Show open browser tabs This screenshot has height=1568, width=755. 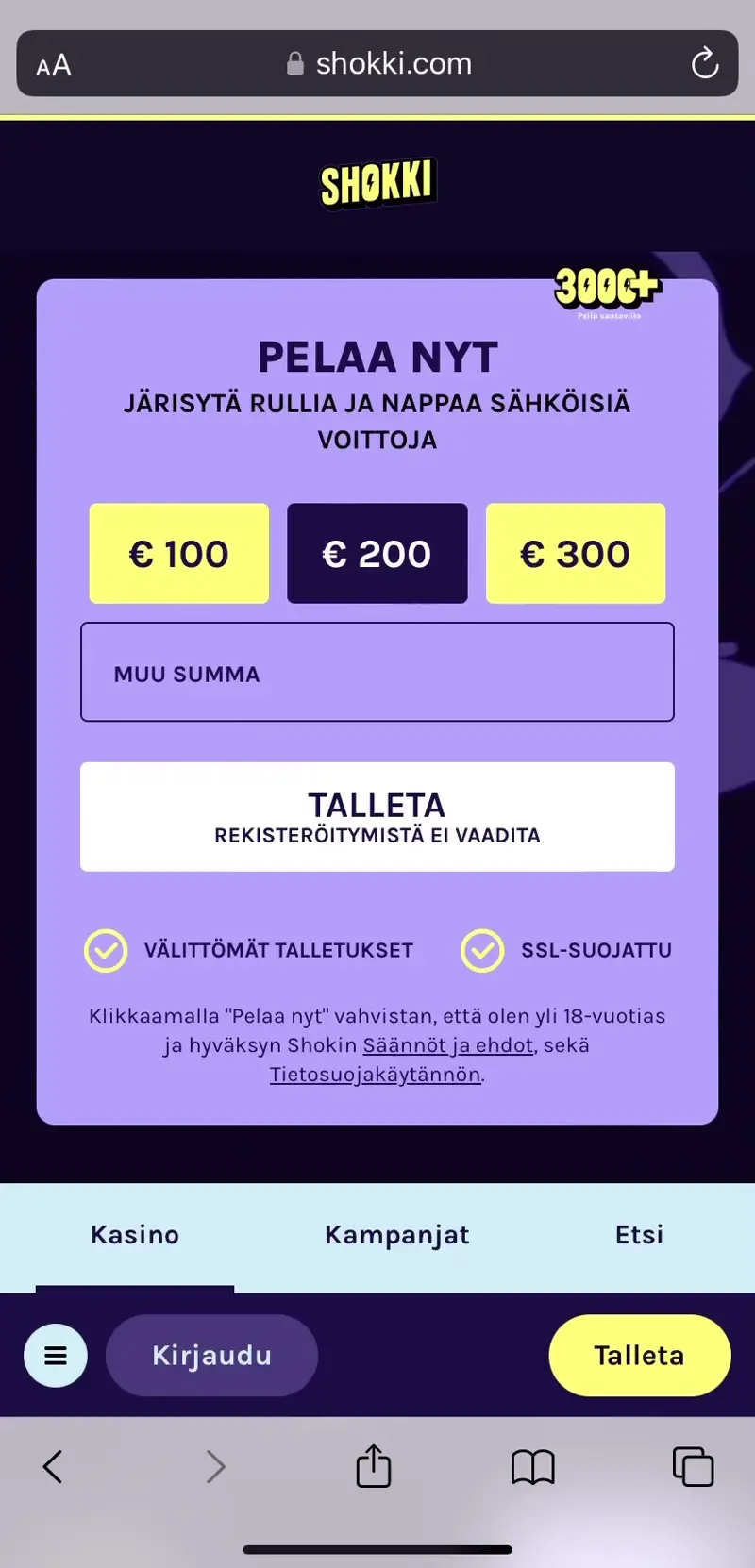(x=693, y=1467)
